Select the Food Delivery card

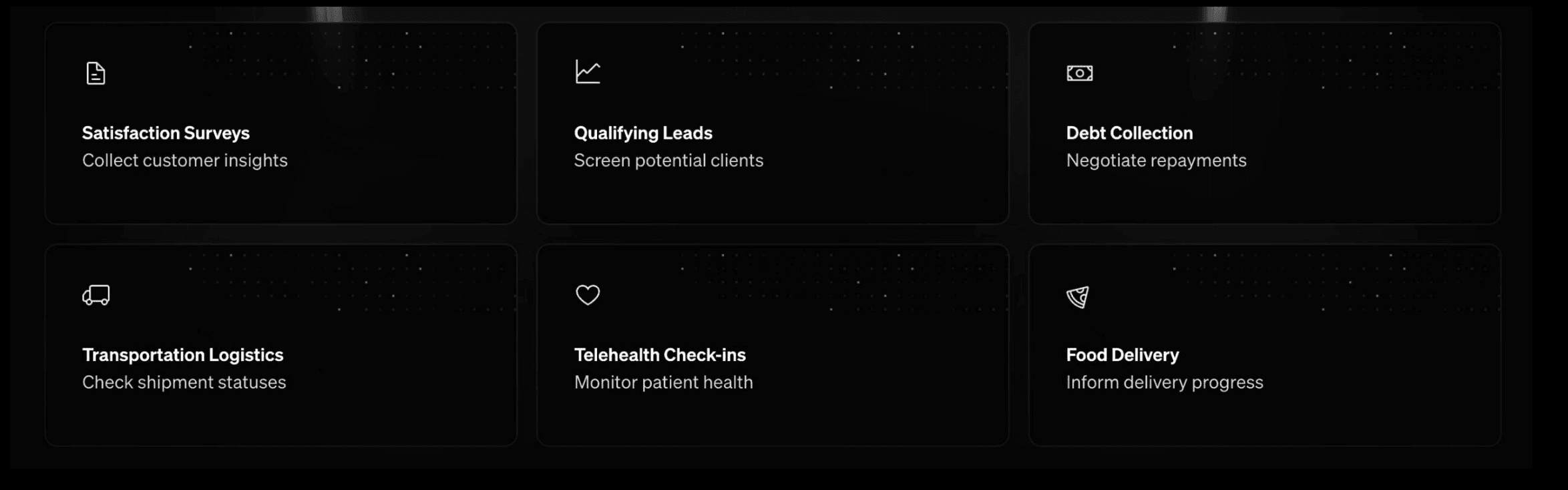click(x=1265, y=345)
